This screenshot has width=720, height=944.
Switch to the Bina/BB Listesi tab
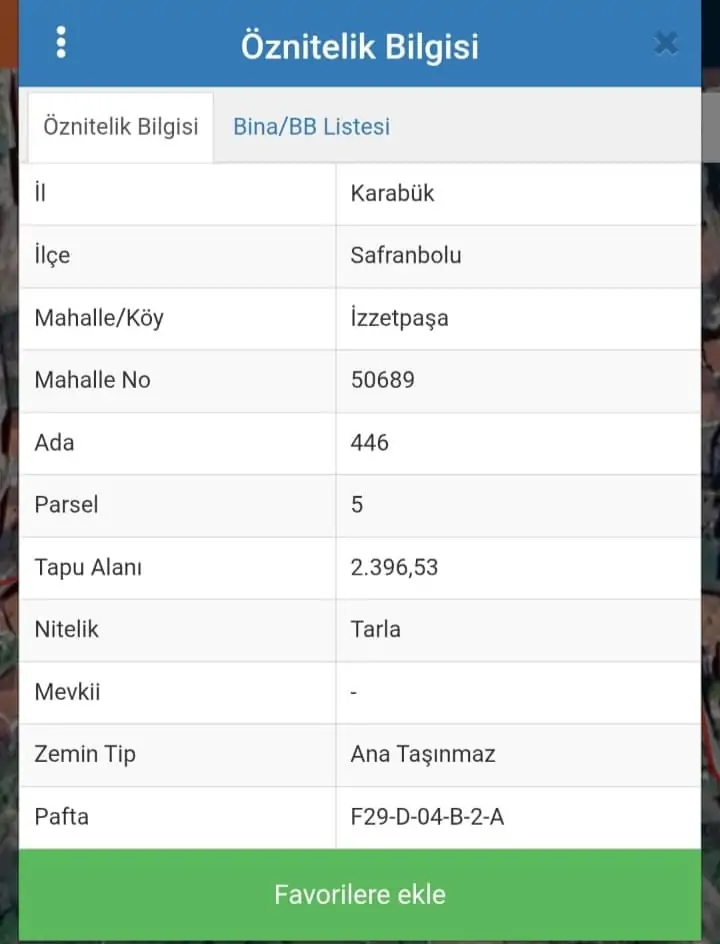click(311, 127)
